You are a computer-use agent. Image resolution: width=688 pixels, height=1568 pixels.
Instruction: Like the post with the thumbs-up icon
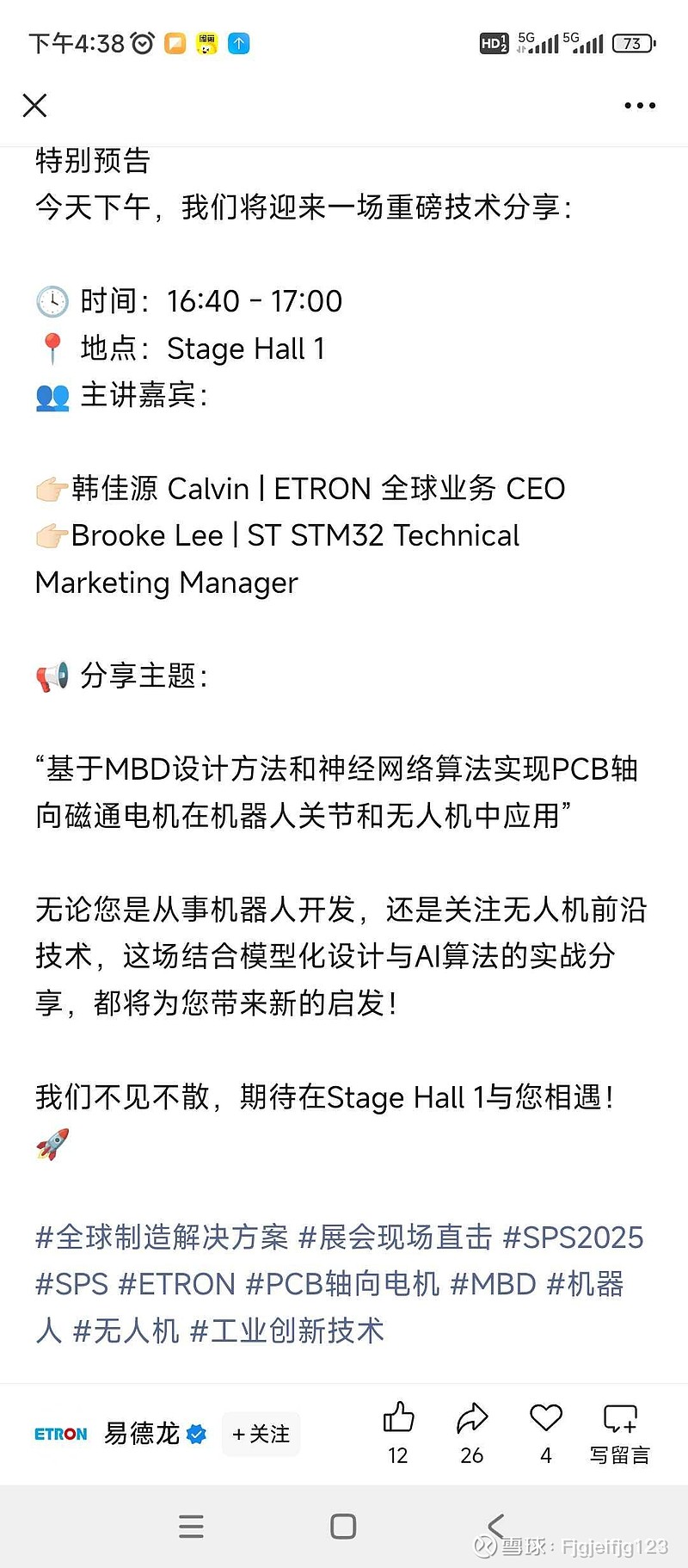pos(398,1414)
